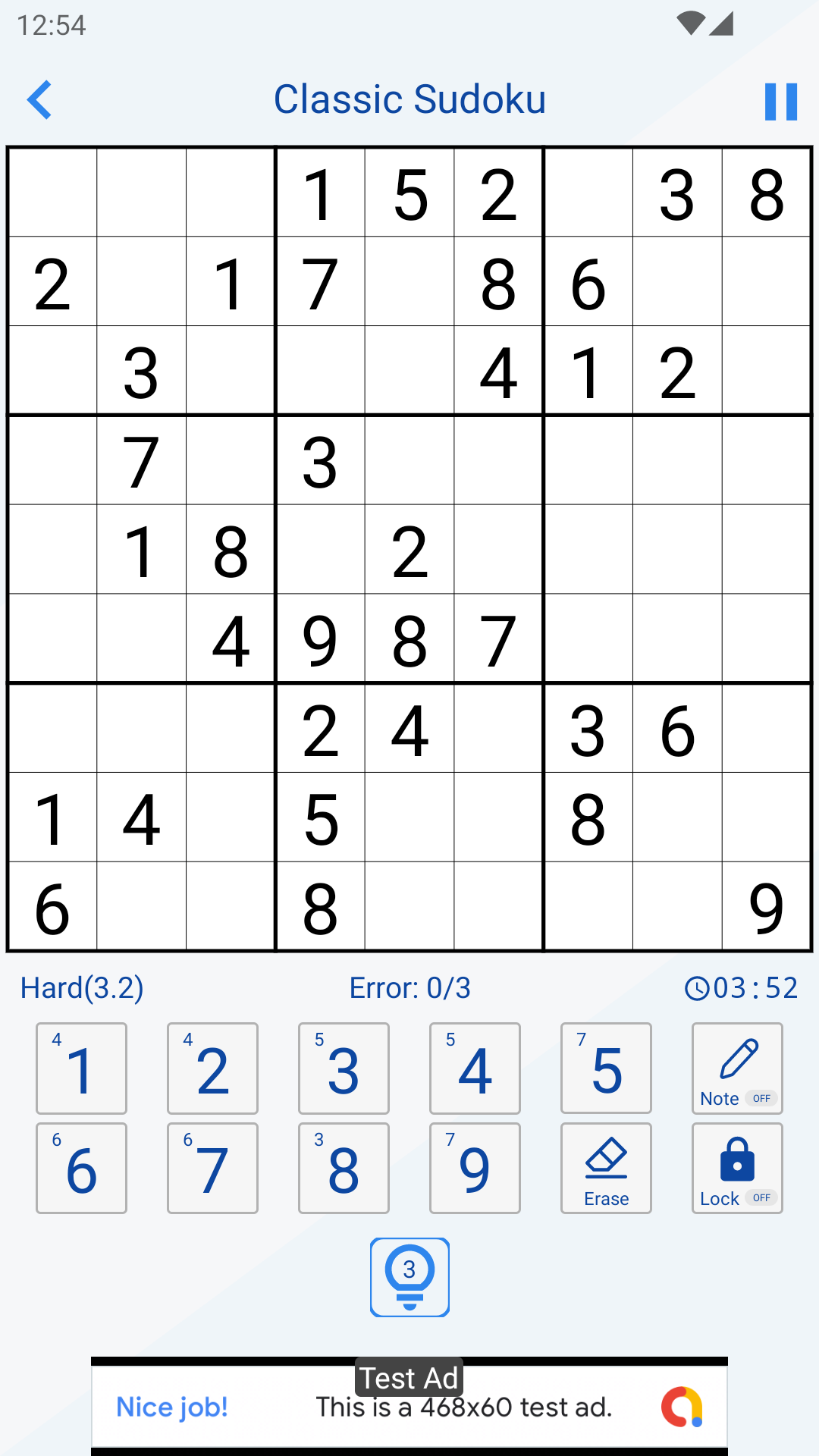Pick number 4 on the keypad

pyautogui.click(x=475, y=1068)
